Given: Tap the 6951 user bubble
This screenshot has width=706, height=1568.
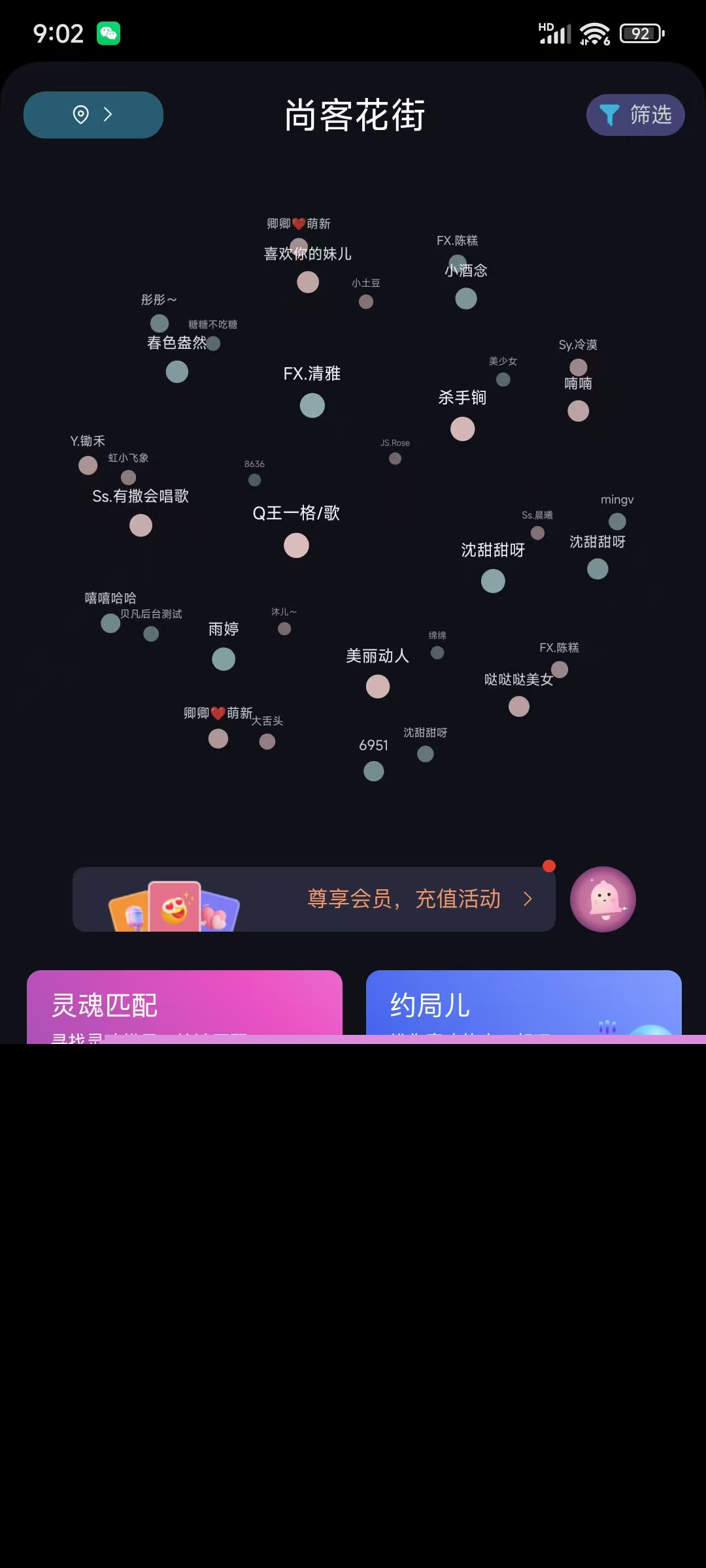Looking at the screenshot, I should [373, 771].
